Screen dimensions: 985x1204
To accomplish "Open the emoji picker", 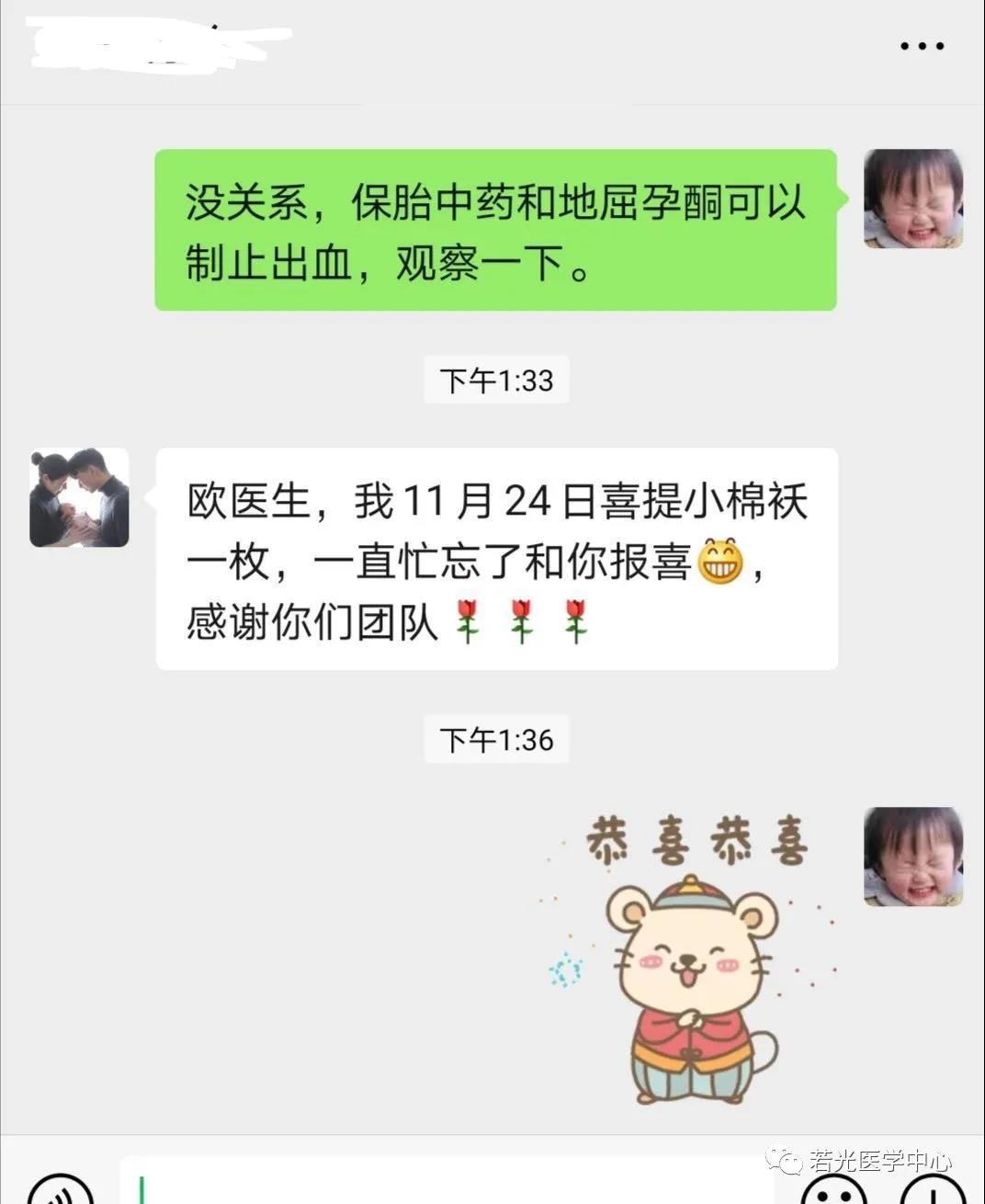I will coord(833,1191).
